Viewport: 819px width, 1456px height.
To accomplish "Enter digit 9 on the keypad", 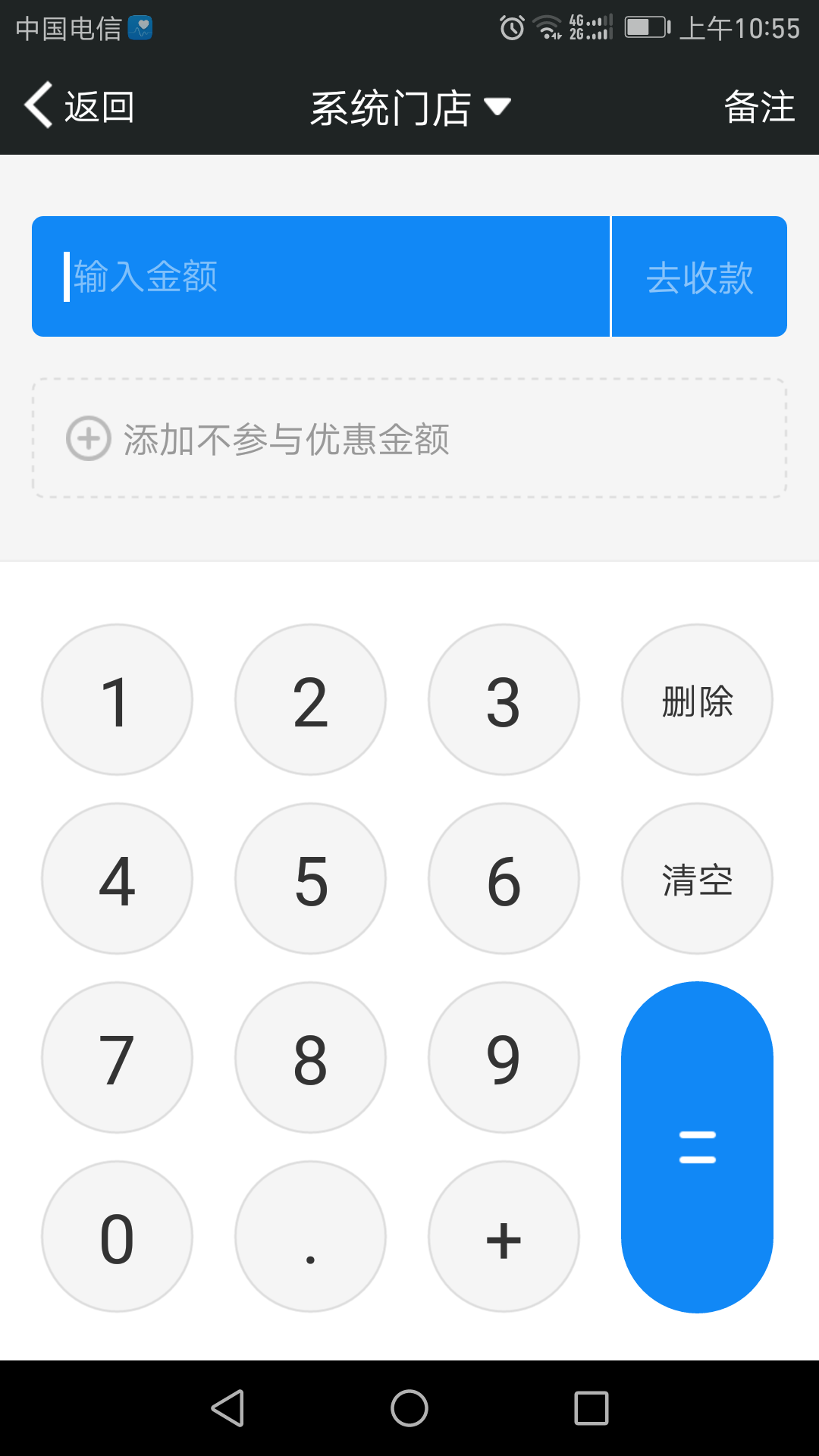I will click(x=504, y=1057).
